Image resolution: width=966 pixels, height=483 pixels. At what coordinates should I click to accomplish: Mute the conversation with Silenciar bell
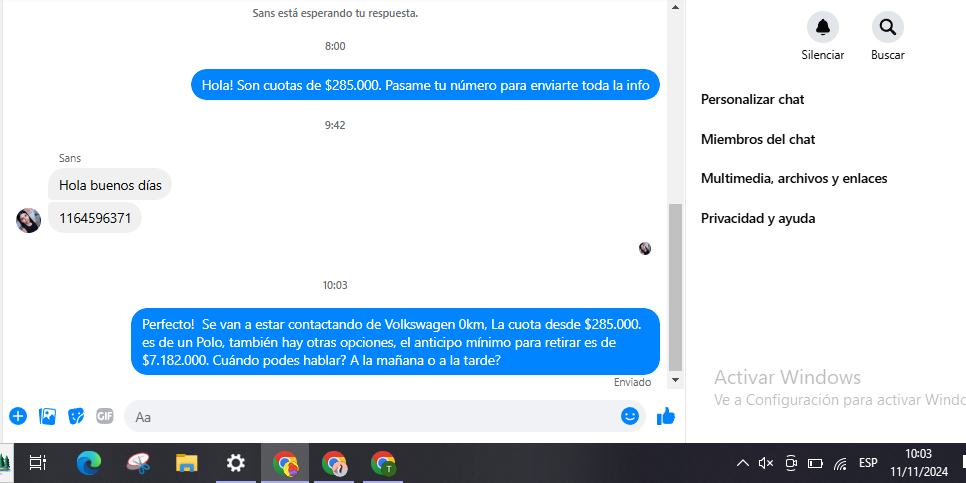click(823, 27)
